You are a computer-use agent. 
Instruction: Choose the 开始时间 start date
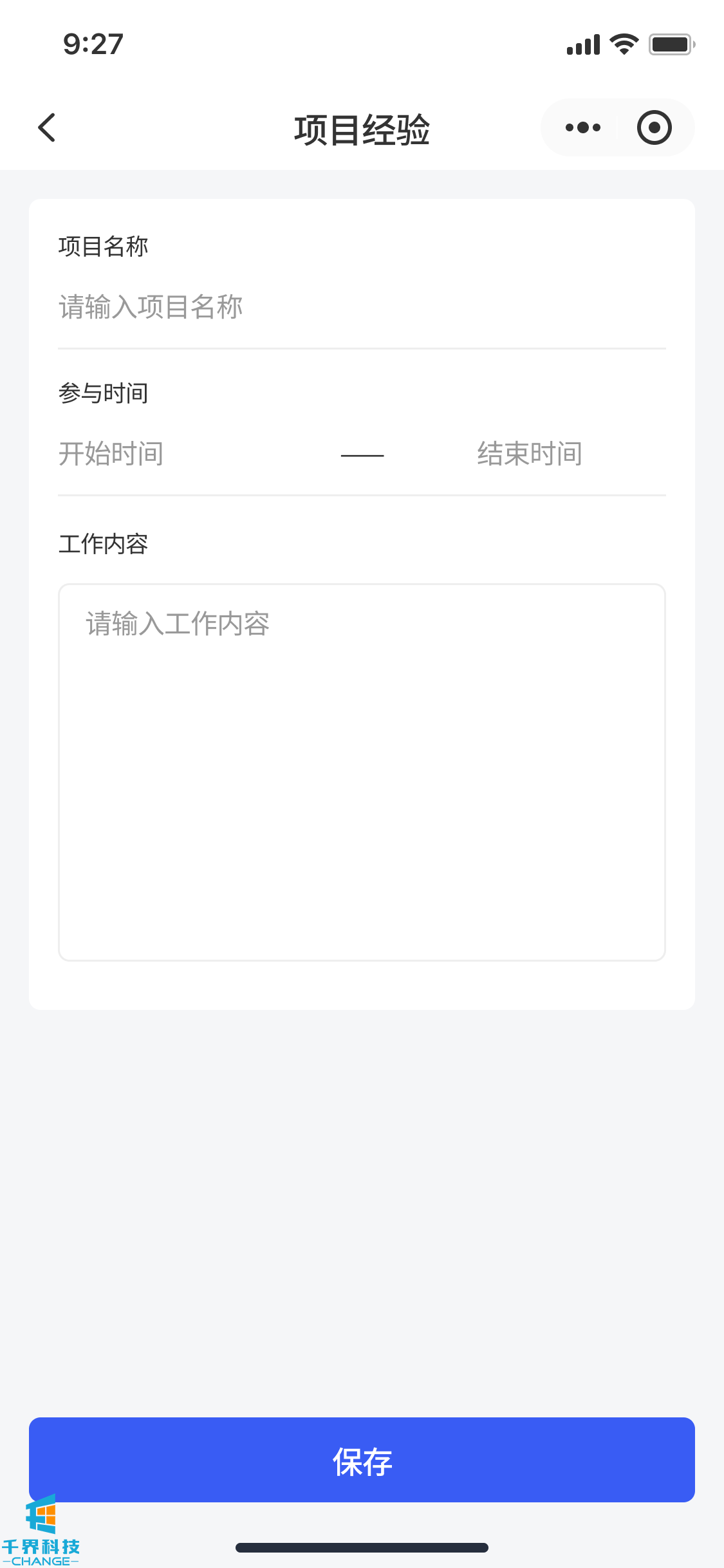point(111,454)
